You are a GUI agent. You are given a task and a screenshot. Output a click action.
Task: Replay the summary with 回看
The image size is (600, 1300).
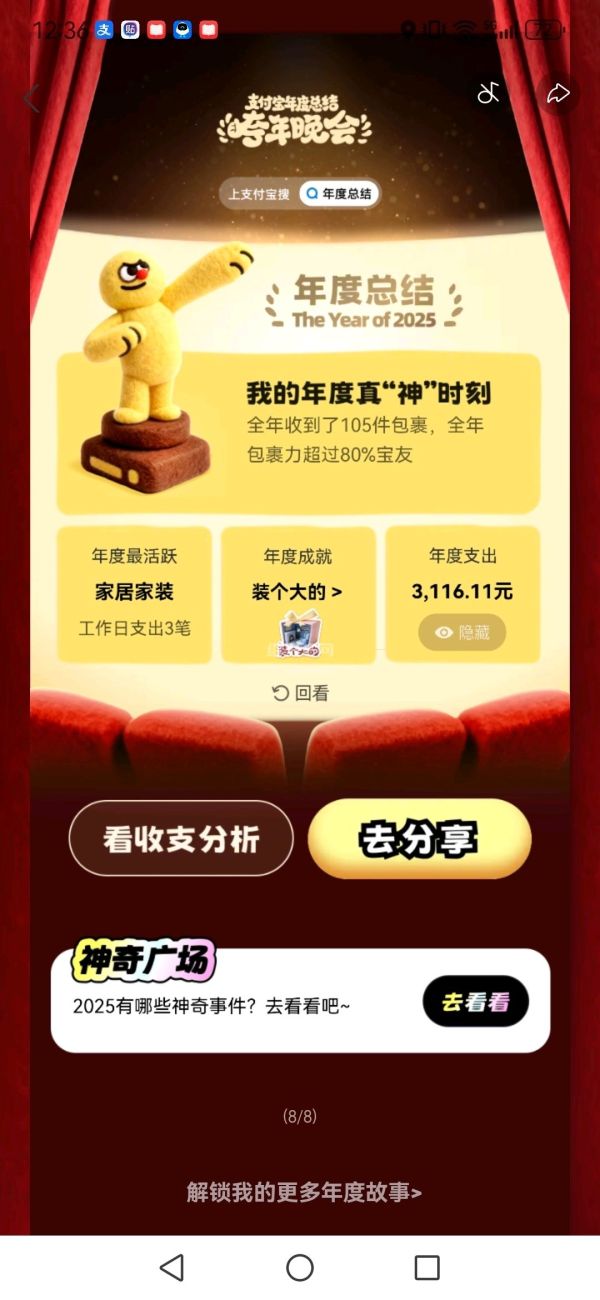click(x=300, y=693)
